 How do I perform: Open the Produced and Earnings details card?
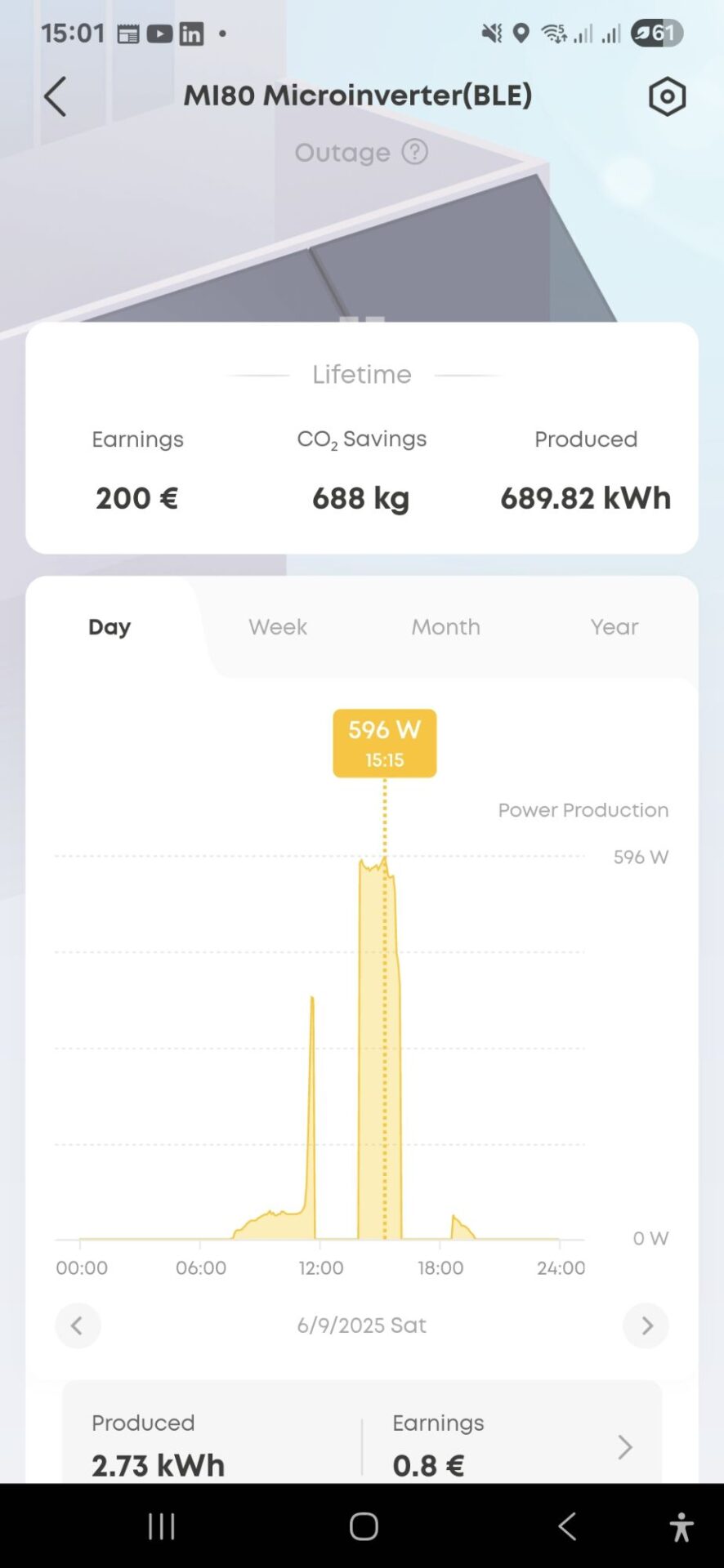point(362,1436)
